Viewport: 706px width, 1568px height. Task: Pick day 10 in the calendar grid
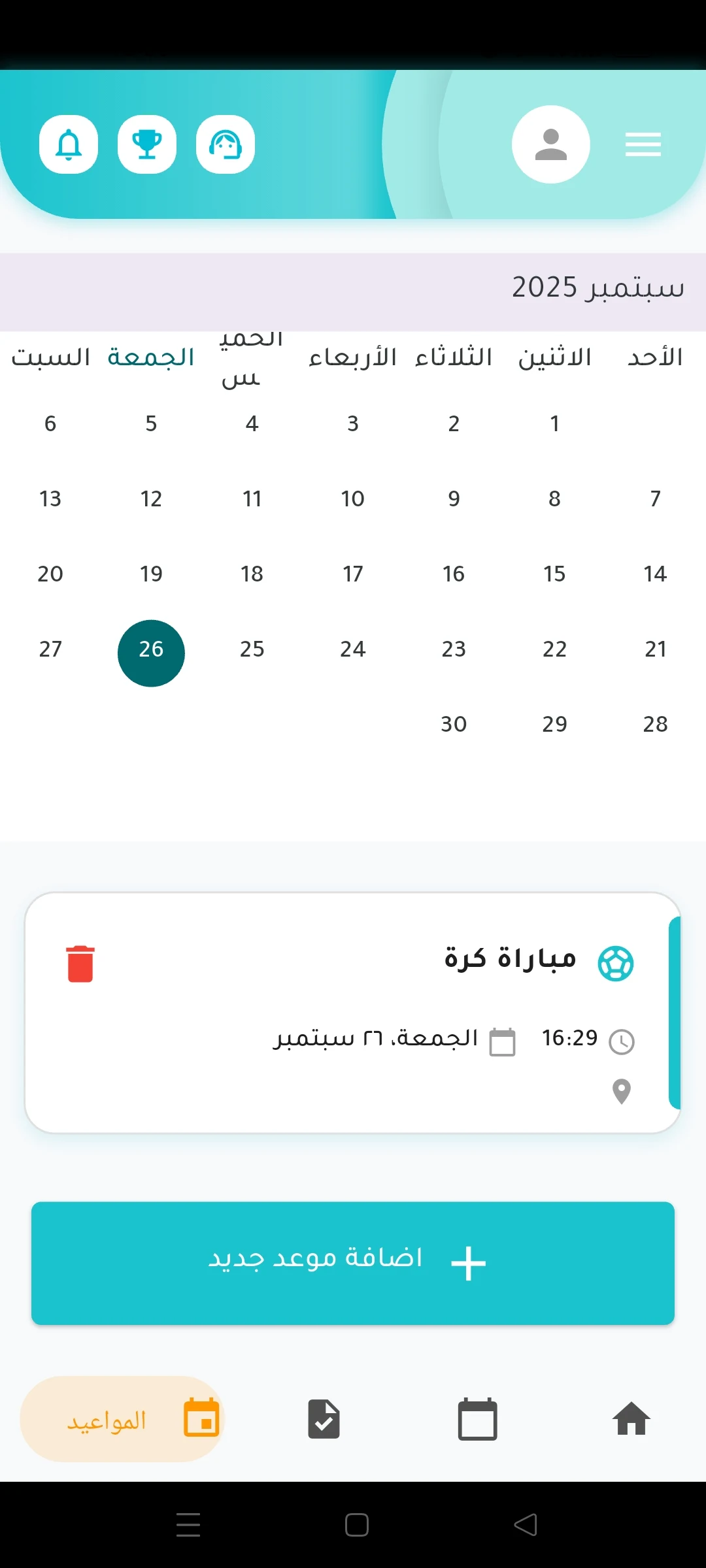point(353,499)
